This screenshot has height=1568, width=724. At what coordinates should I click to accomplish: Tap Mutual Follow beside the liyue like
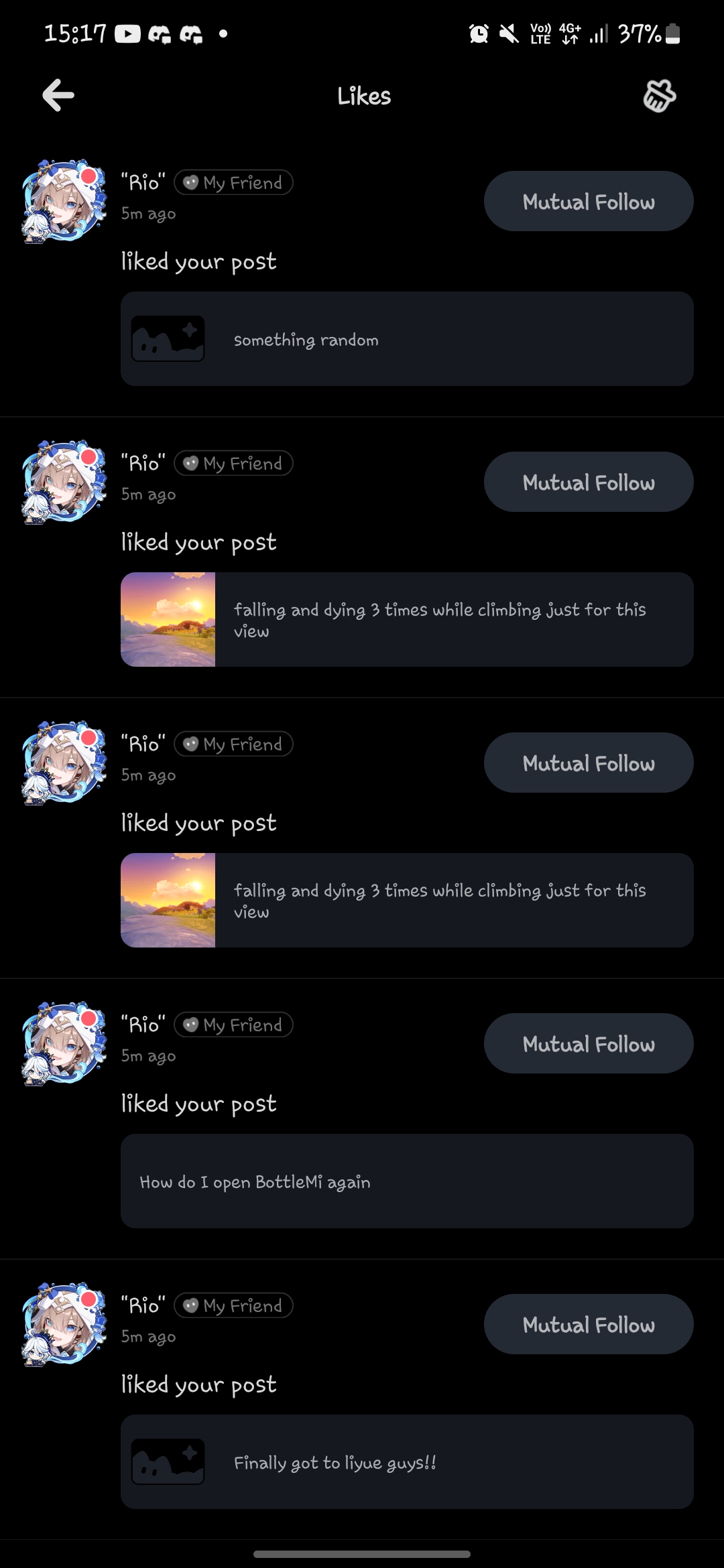pyautogui.click(x=589, y=1325)
